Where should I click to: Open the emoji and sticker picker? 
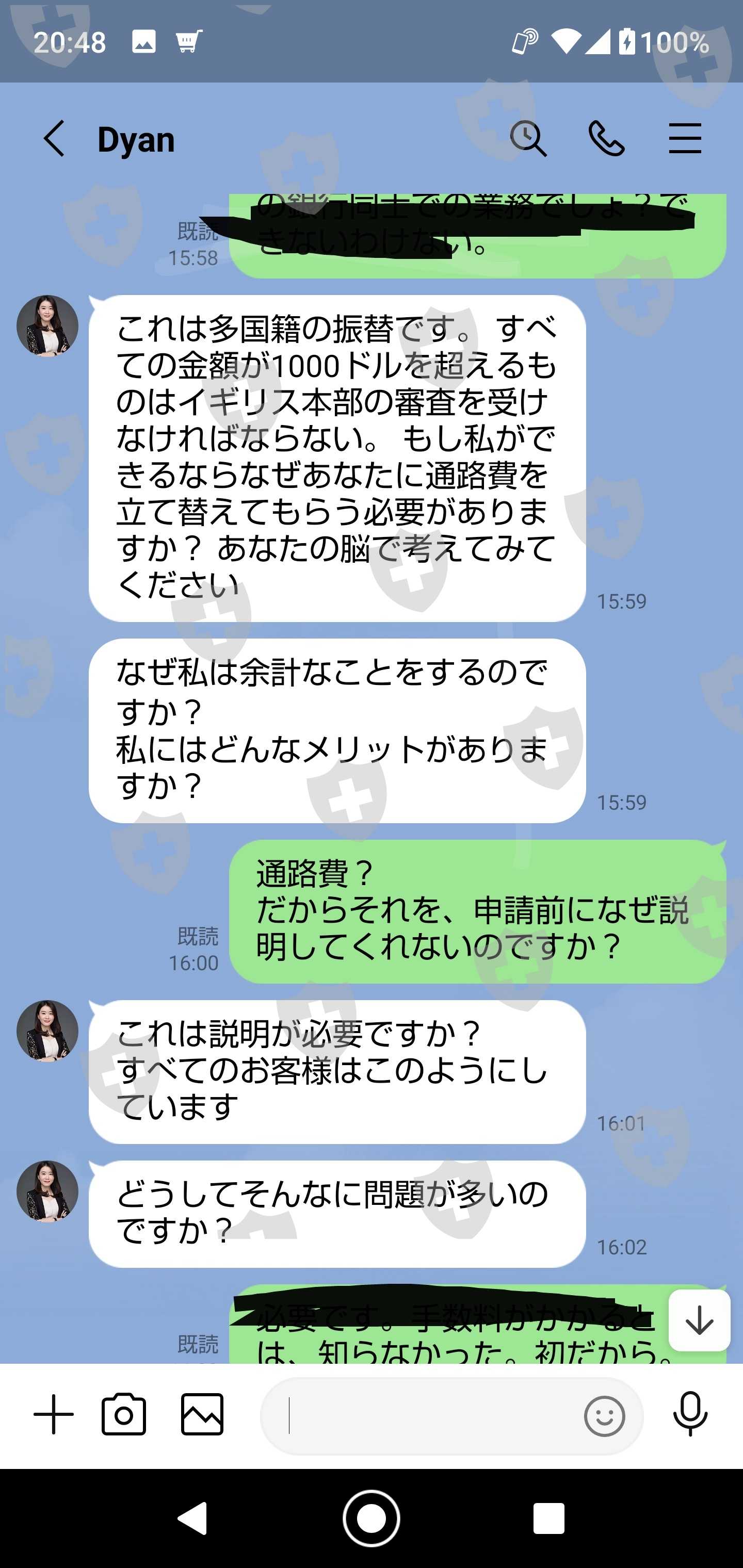click(x=604, y=1416)
